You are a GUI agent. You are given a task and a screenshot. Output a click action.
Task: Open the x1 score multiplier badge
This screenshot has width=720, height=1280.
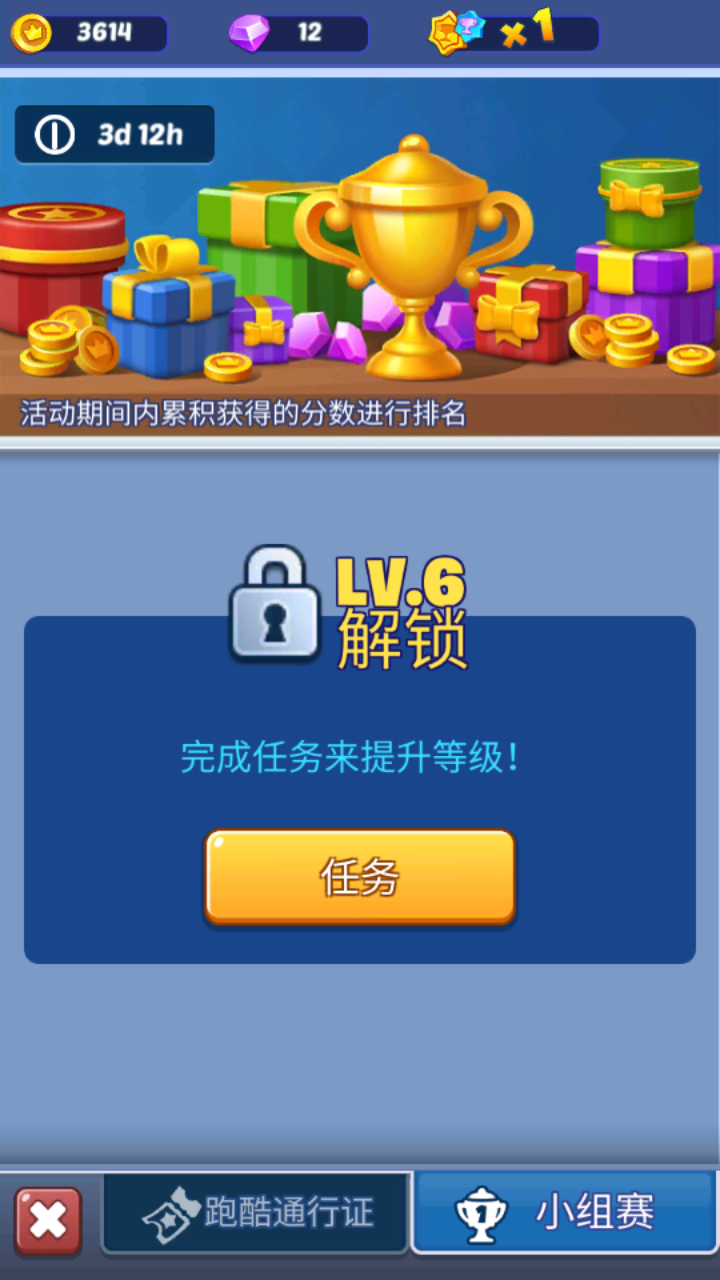tap(513, 33)
